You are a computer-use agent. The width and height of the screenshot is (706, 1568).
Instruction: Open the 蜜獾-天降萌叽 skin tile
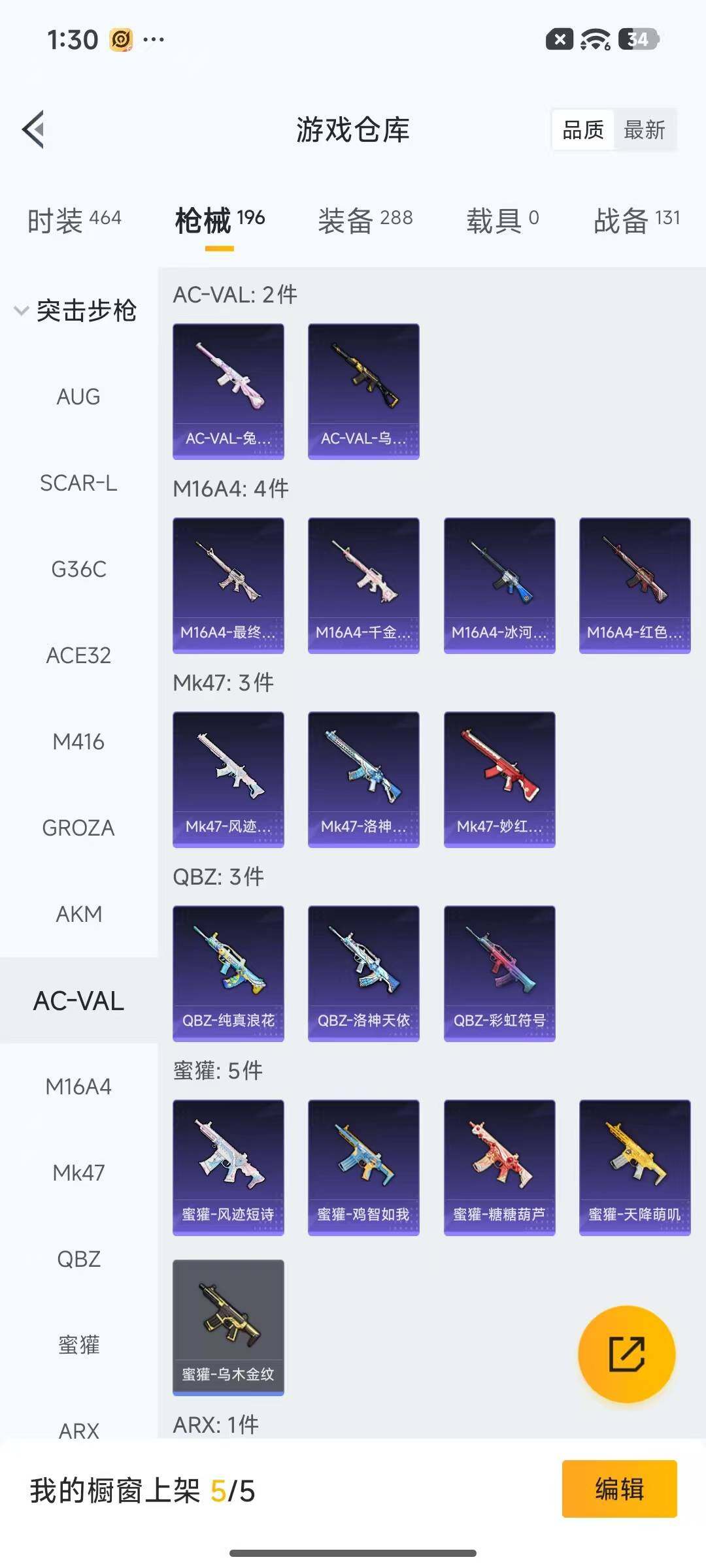pos(635,1167)
